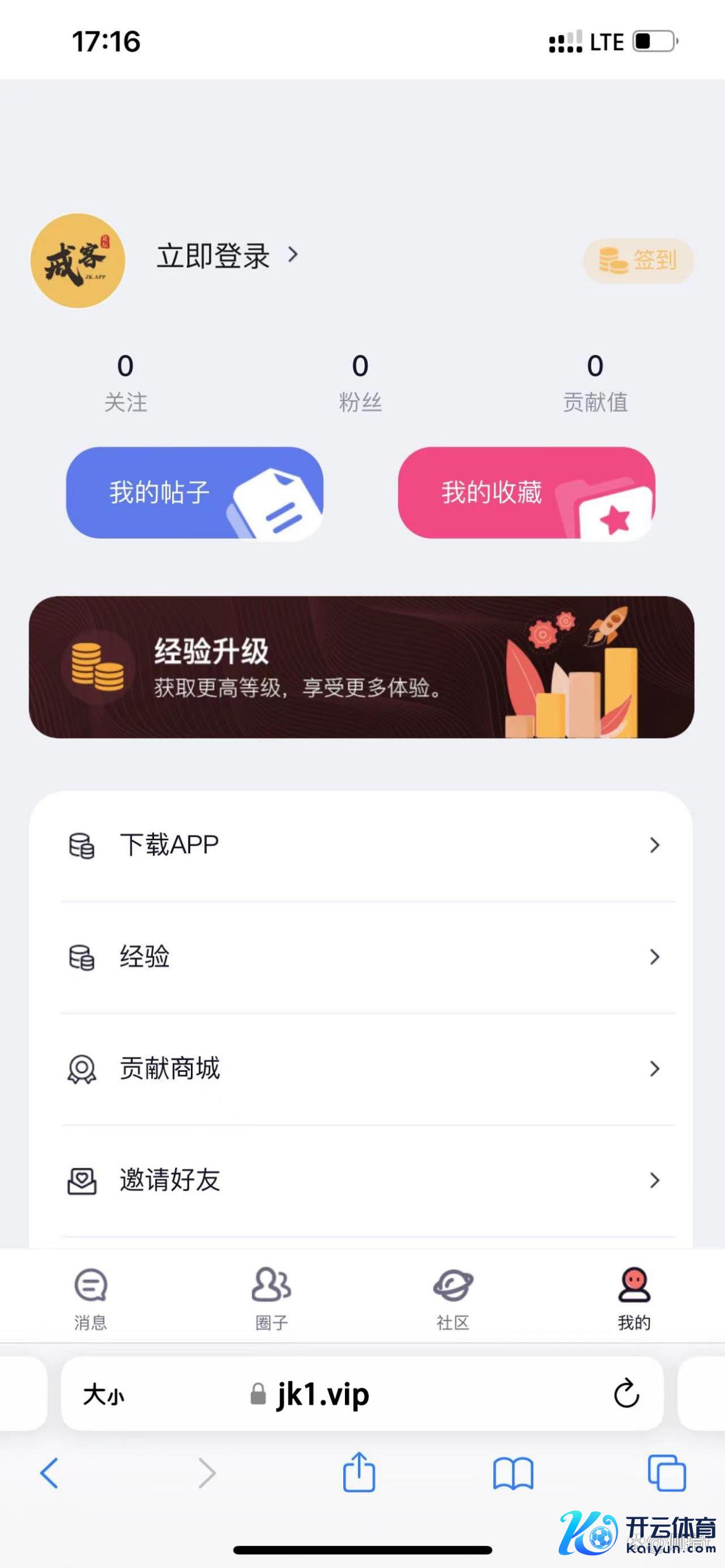
Task: Open 我的收藏 favorites card
Action: click(x=526, y=493)
